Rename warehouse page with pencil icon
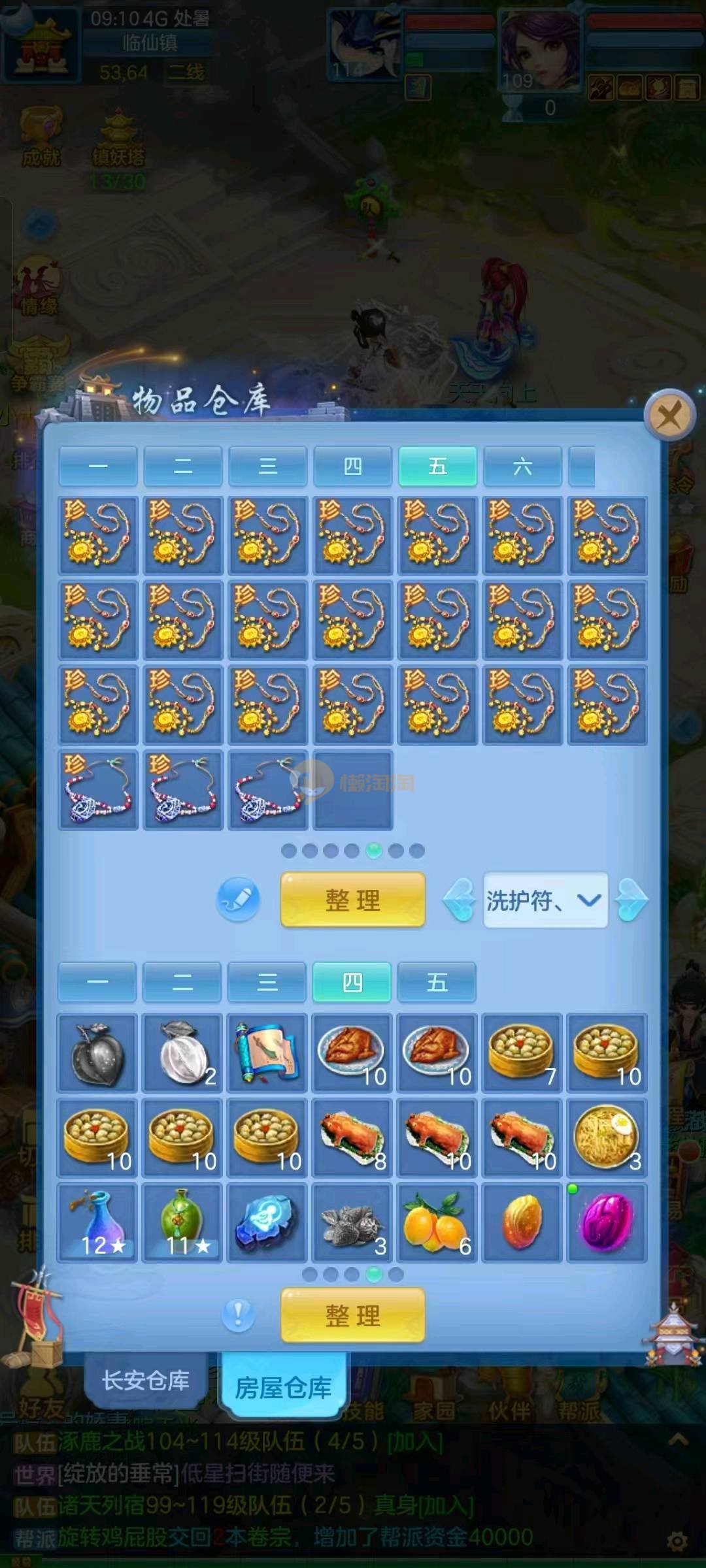The height and width of the screenshot is (1568, 706). tap(238, 900)
